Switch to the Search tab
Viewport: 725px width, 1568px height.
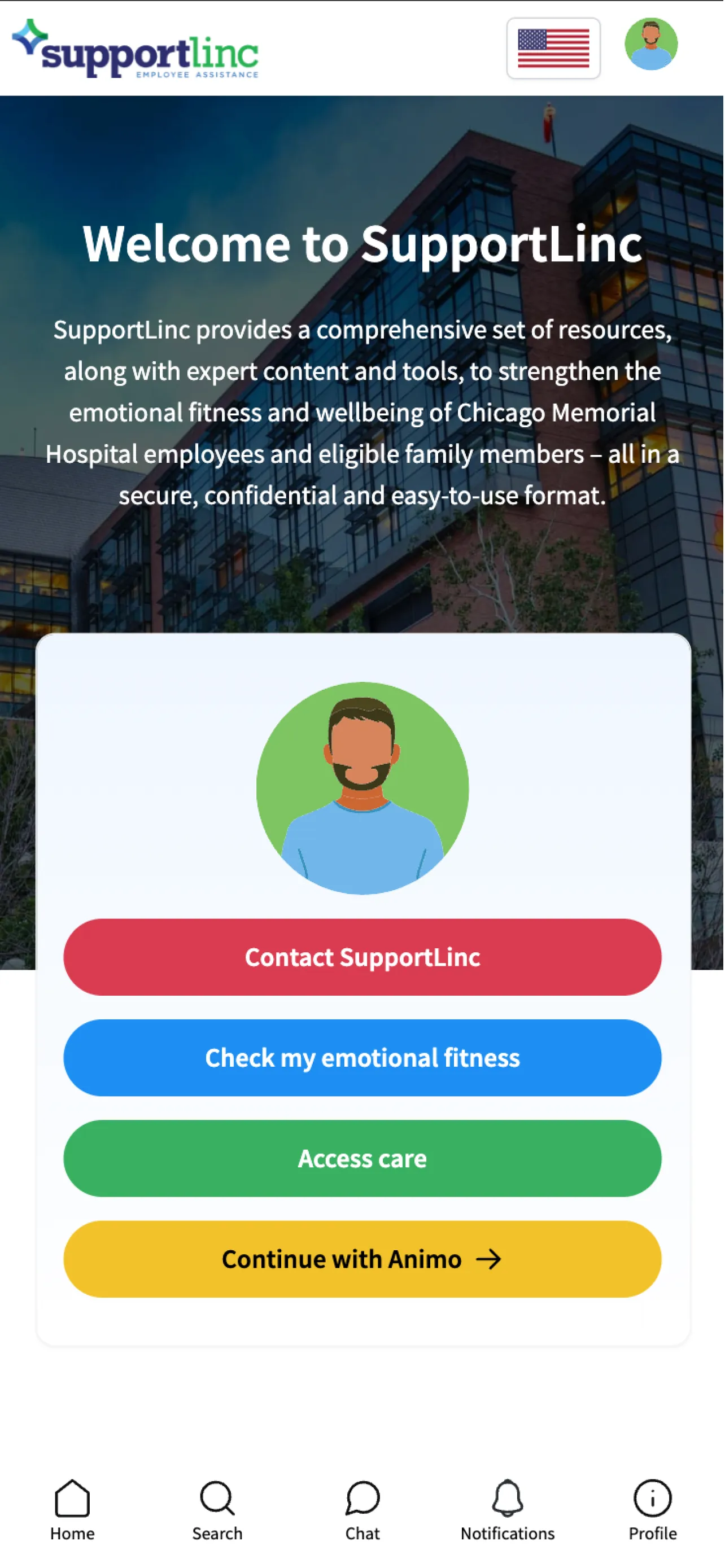coord(217,1509)
